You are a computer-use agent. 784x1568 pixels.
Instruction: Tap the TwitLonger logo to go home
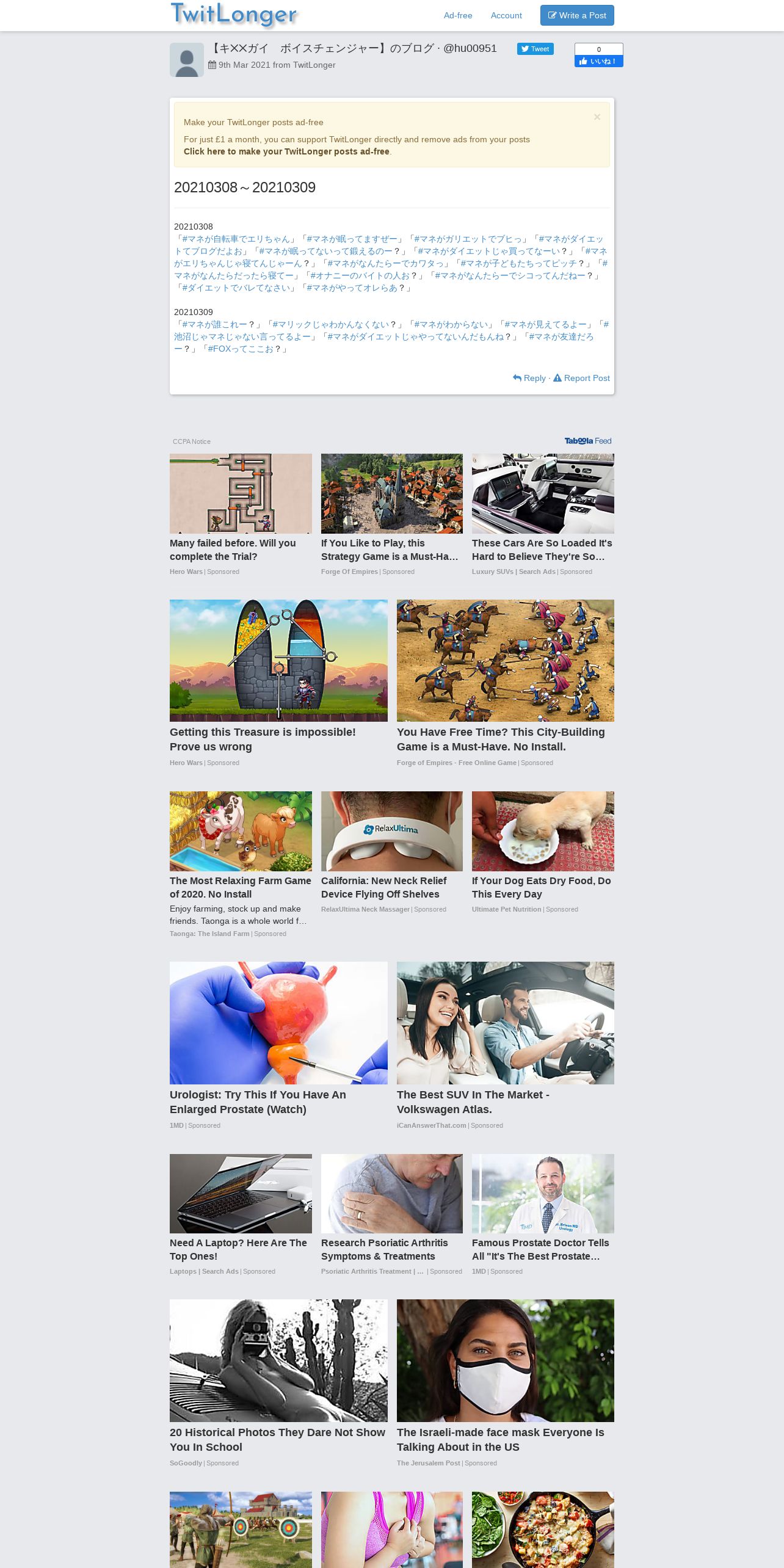(x=234, y=15)
